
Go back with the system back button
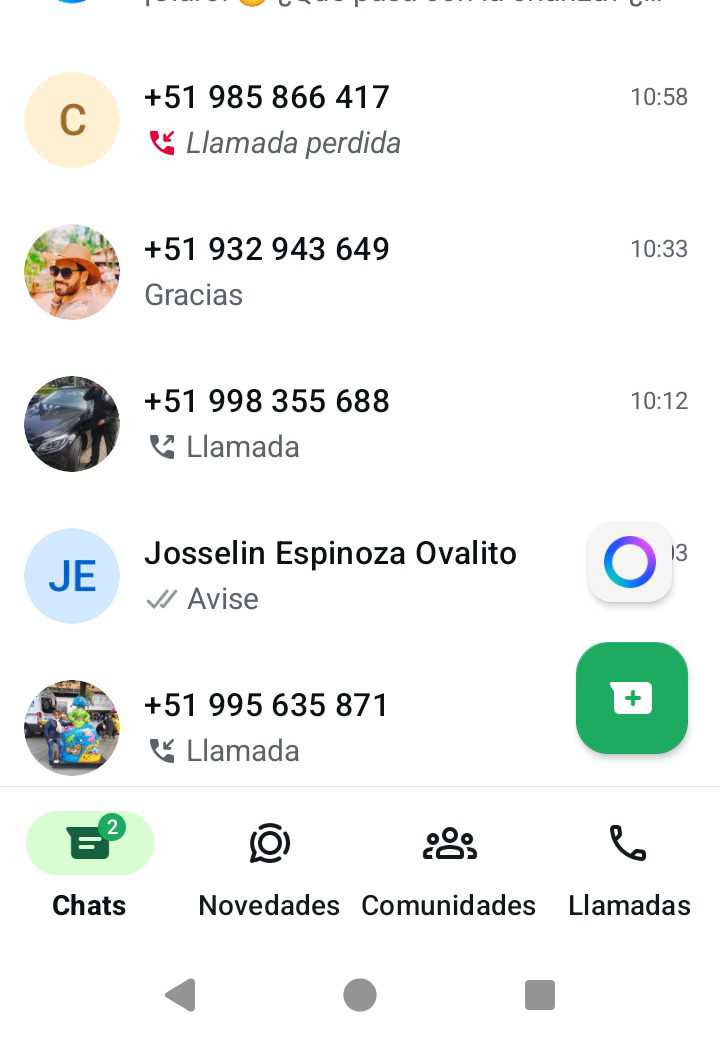(x=180, y=995)
